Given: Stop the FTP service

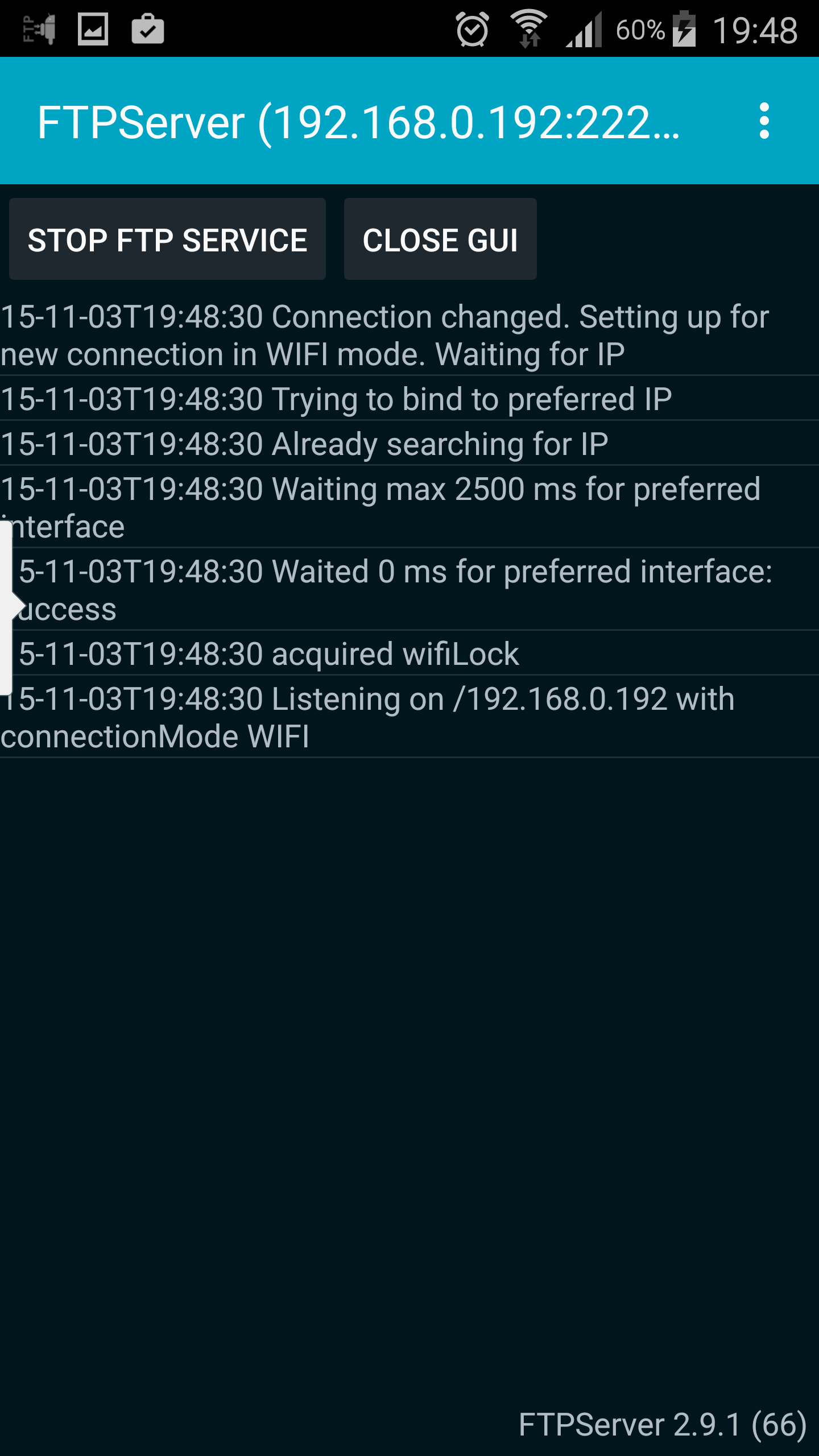Looking at the screenshot, I should click(167, 239).
